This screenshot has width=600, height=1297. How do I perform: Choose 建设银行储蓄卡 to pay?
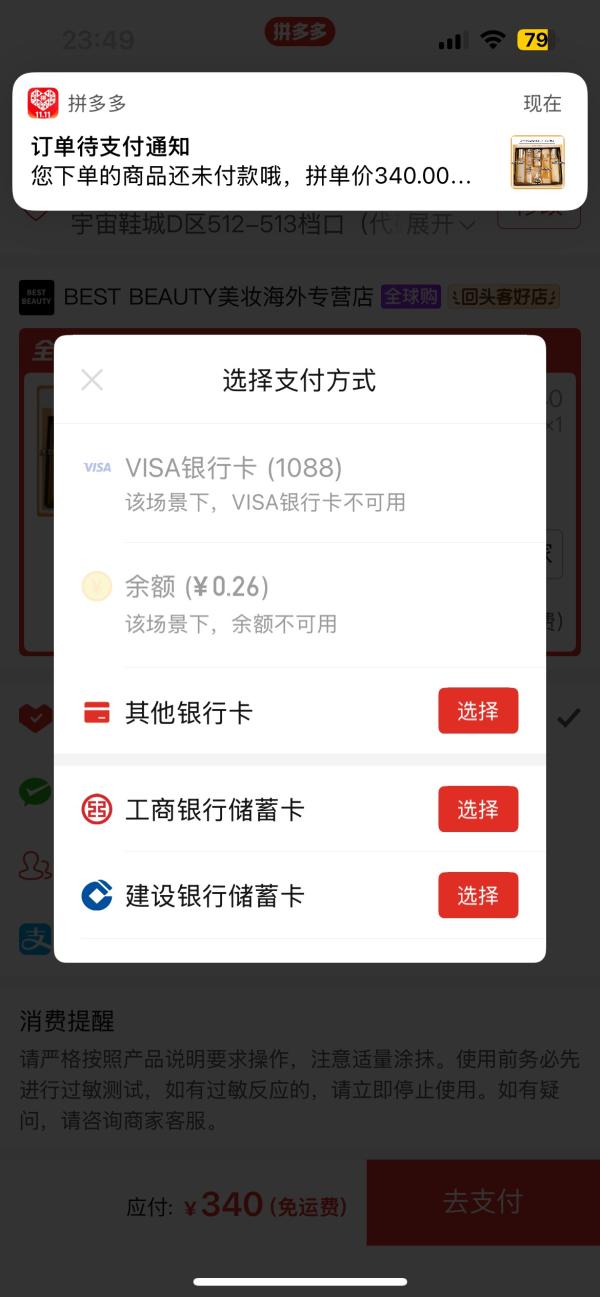tap(477, 895)
